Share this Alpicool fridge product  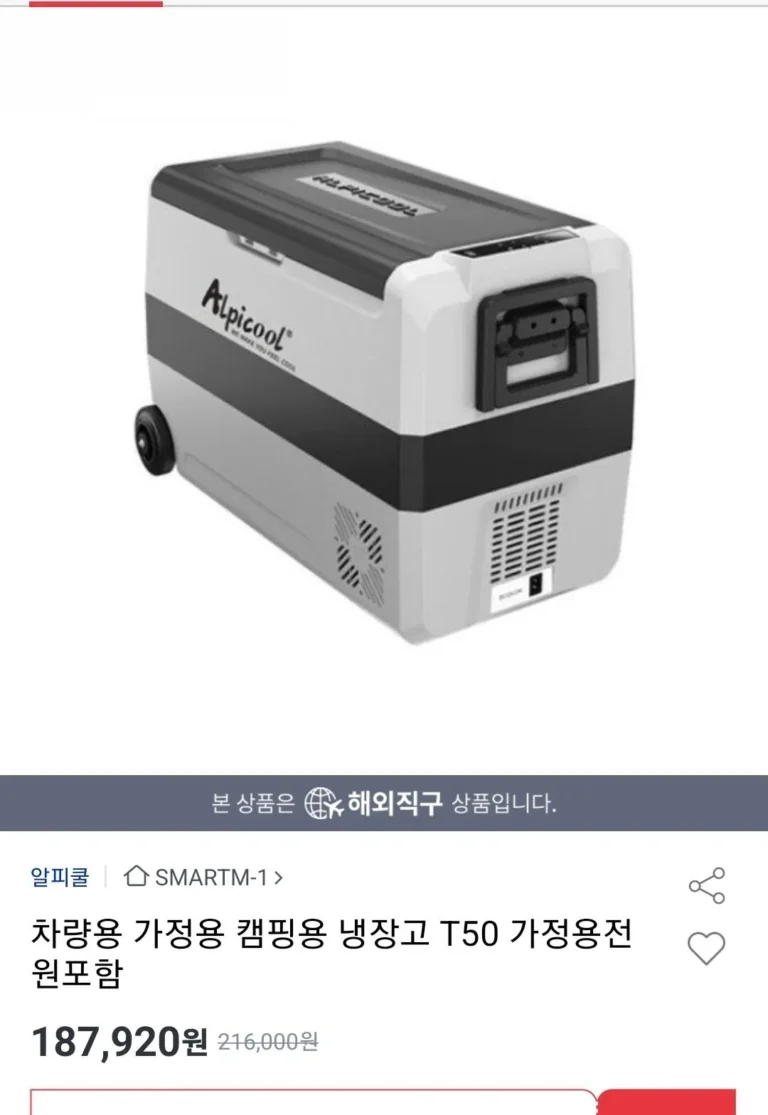(x=706, y=886)
